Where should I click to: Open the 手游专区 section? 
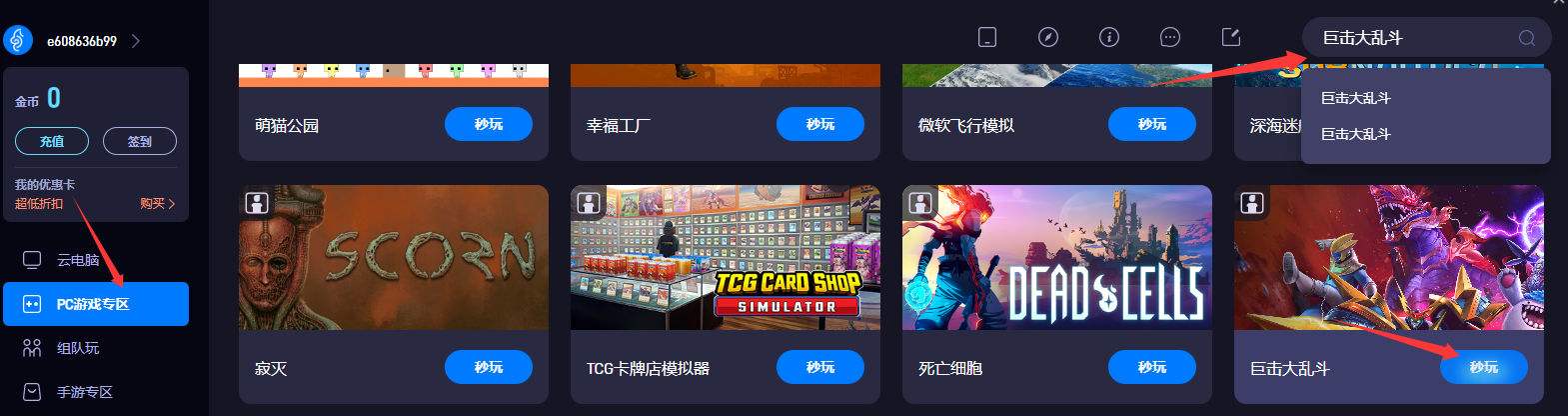click(84, 392)
